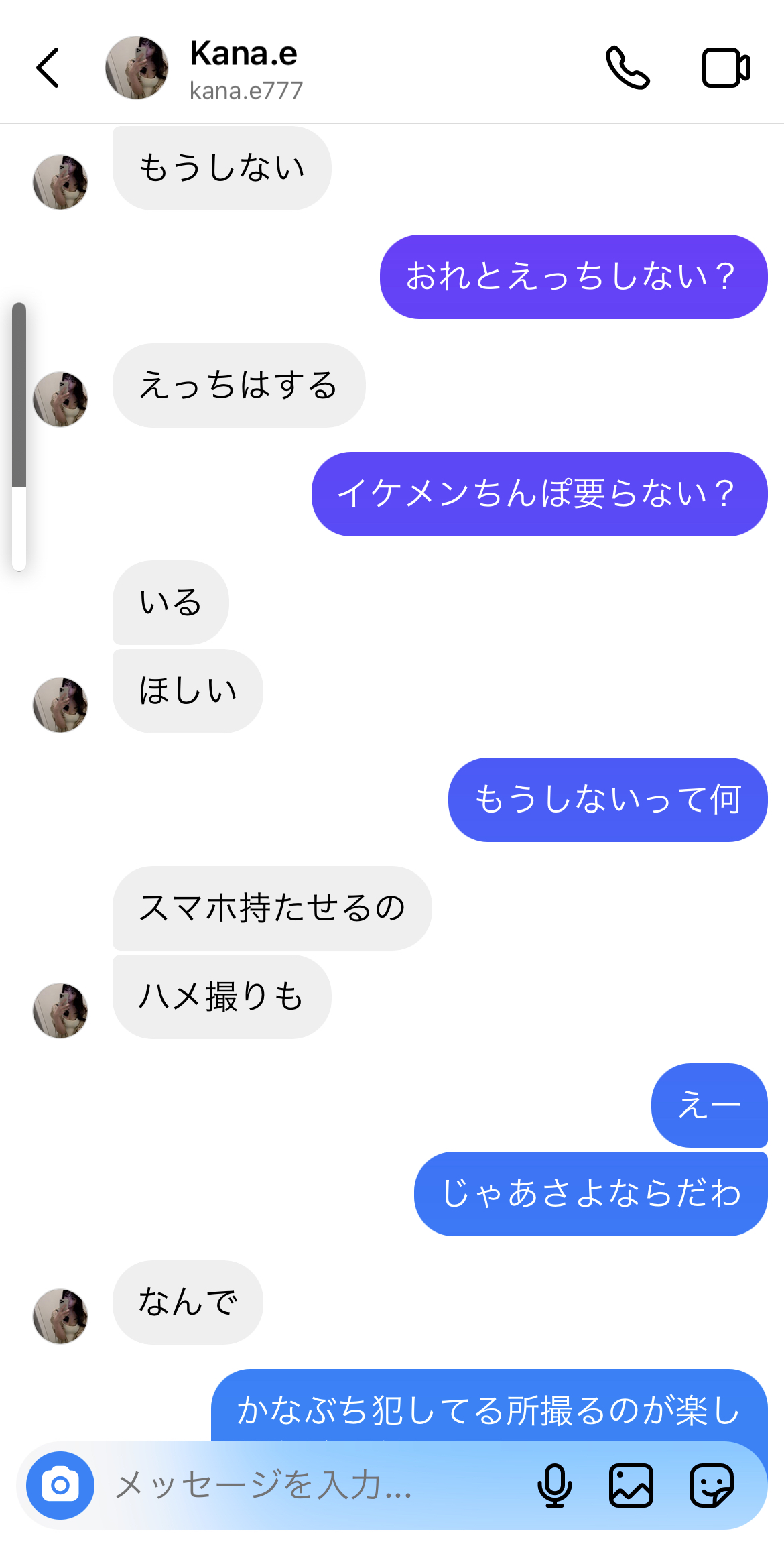Tap the ほしい message bubble
Image resolution: width=784 pixels, height=1564 pixels.
click(x=186, y=690)
